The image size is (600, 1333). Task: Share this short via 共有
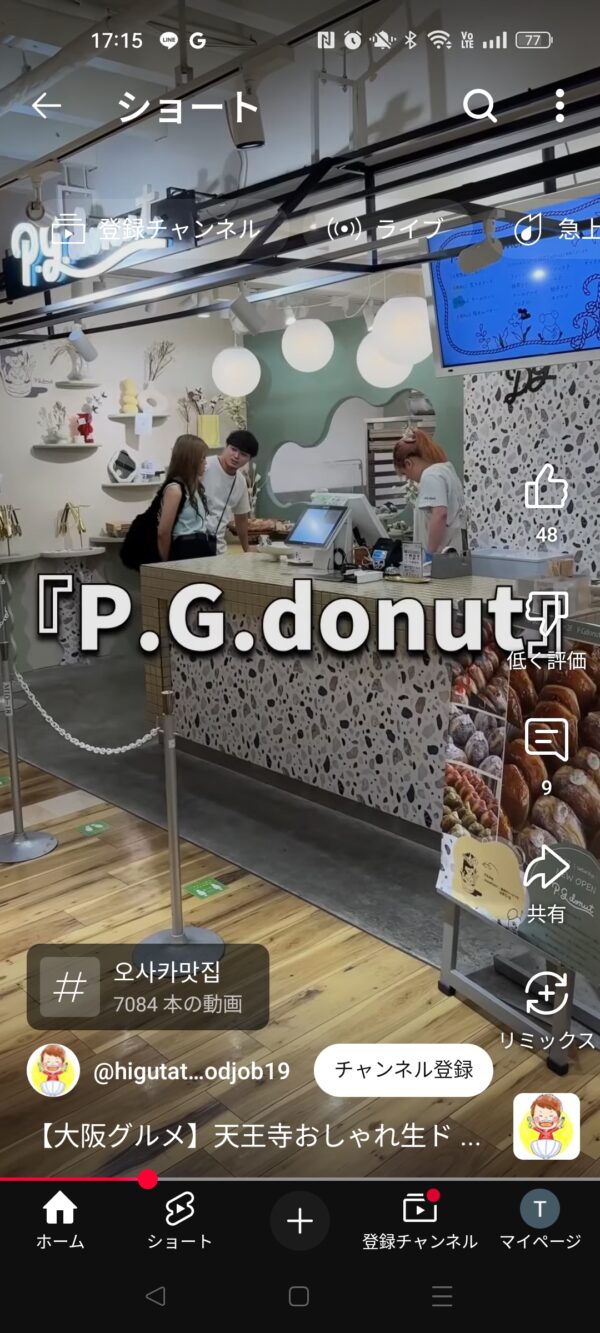coord(546,868)
